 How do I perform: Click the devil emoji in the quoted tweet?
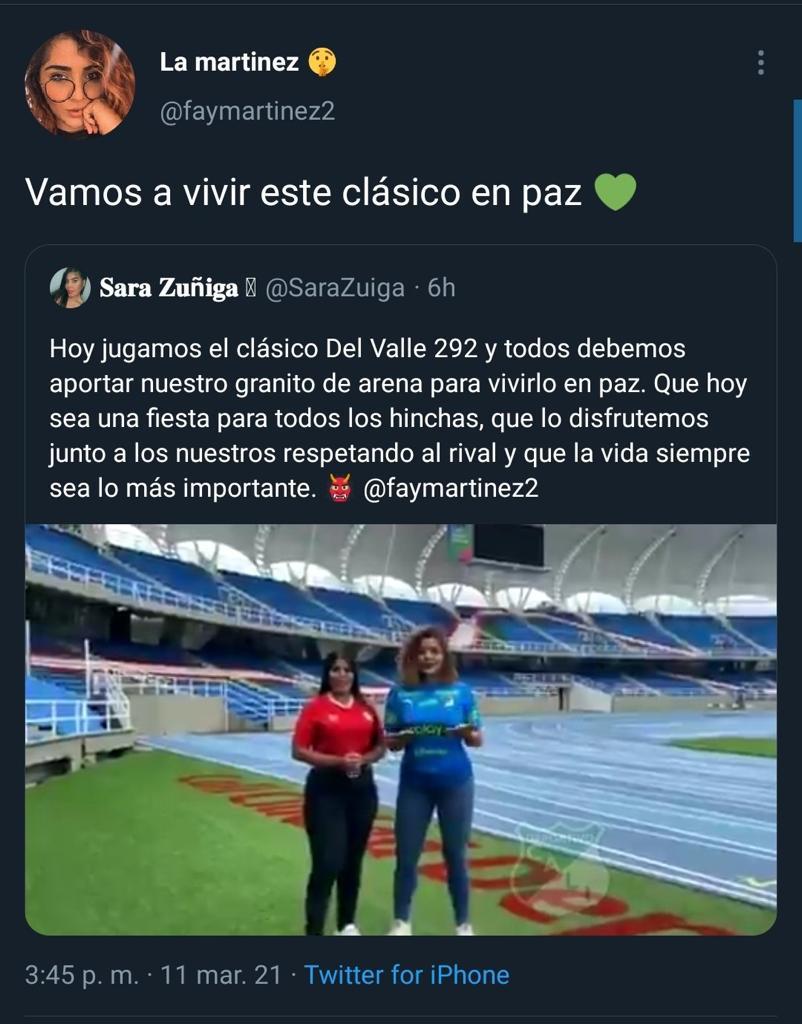point(342,490)
